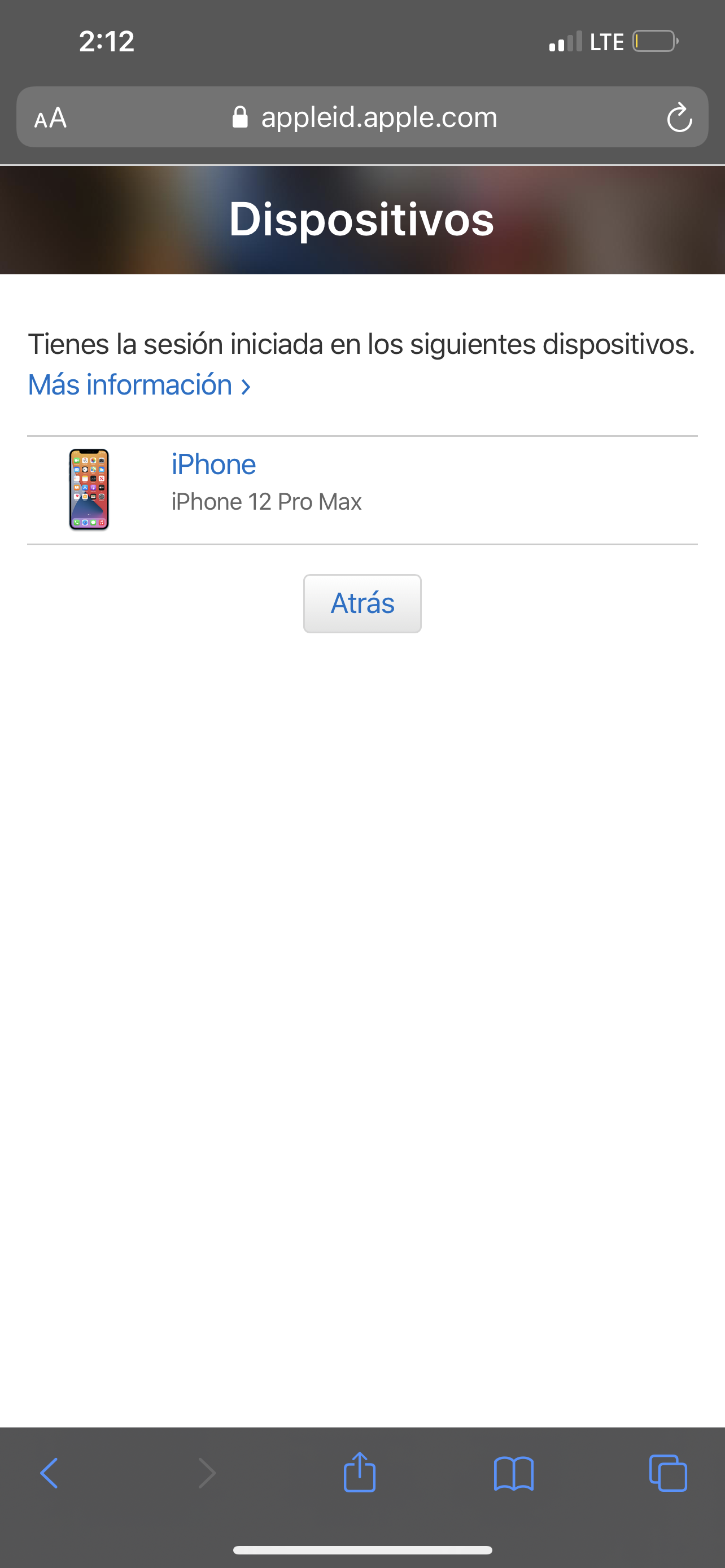Image resolution: width=725 pixels, height=1568 pixels.
Task: Open the share sheet
Action: tap(360, 1472)
